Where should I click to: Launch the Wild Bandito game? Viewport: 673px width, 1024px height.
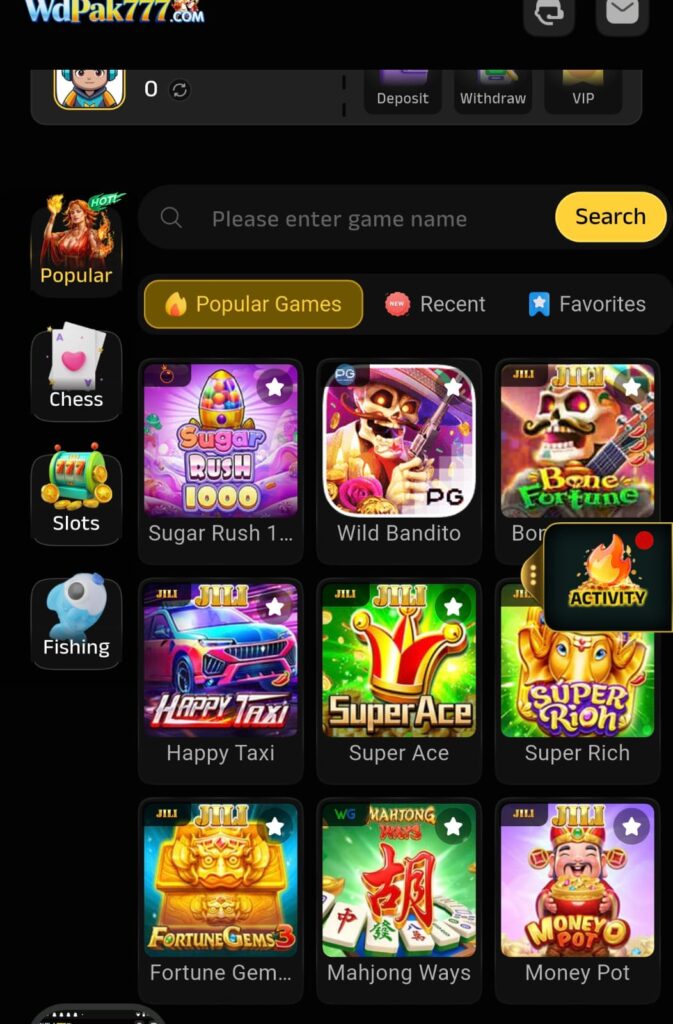(399, 440)
